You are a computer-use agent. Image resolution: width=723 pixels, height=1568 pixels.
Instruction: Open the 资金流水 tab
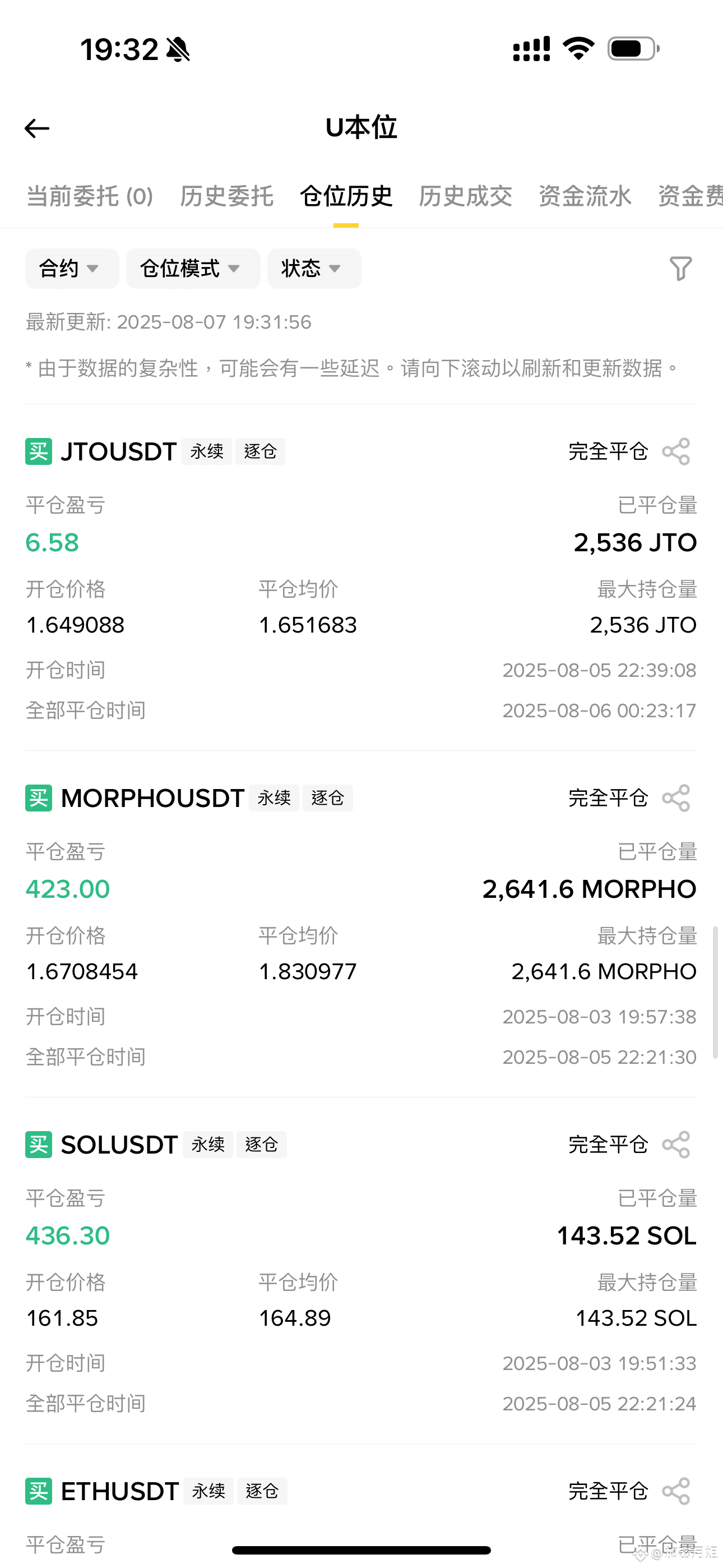(x=585, y=197)
